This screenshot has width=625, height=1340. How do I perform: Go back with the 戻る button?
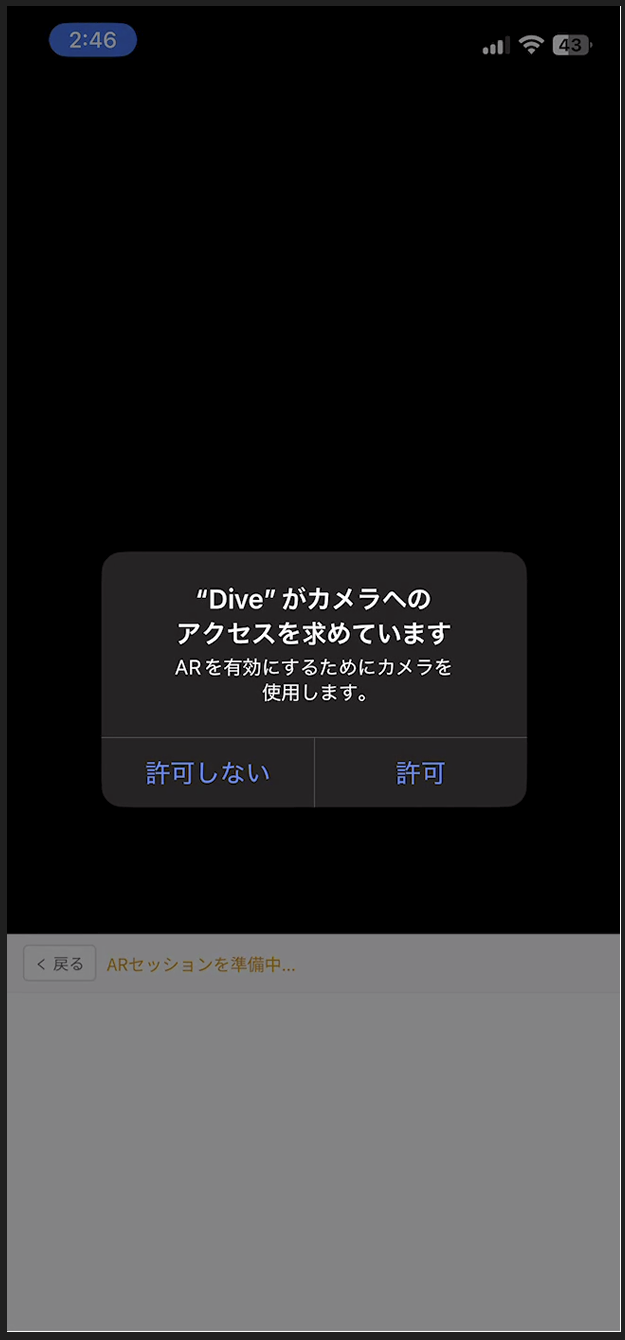coord(60,964)
